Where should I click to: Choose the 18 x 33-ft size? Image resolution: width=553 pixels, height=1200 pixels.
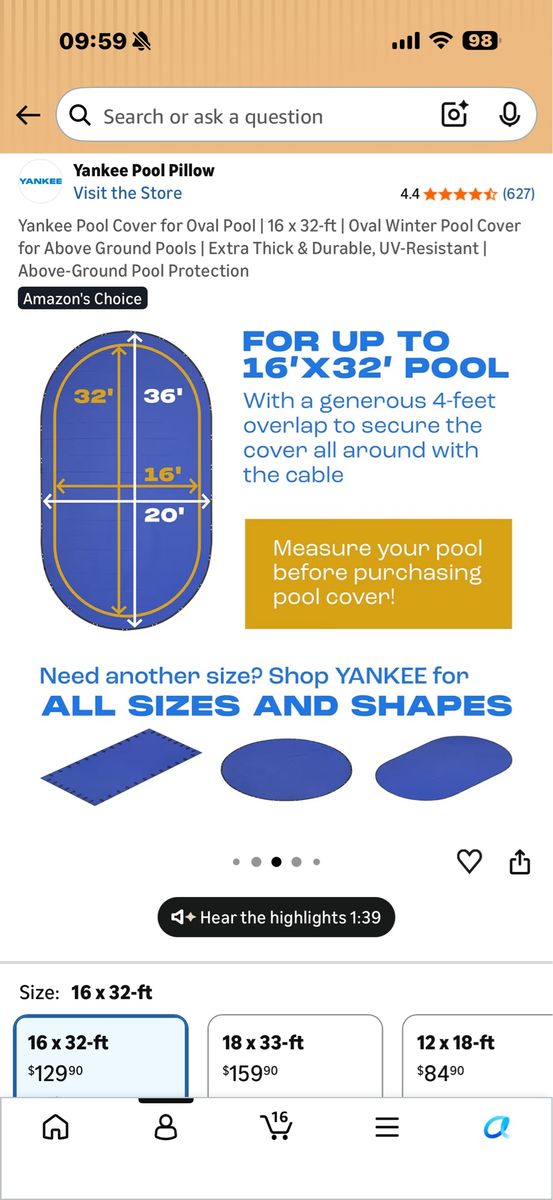[295, 1056]
